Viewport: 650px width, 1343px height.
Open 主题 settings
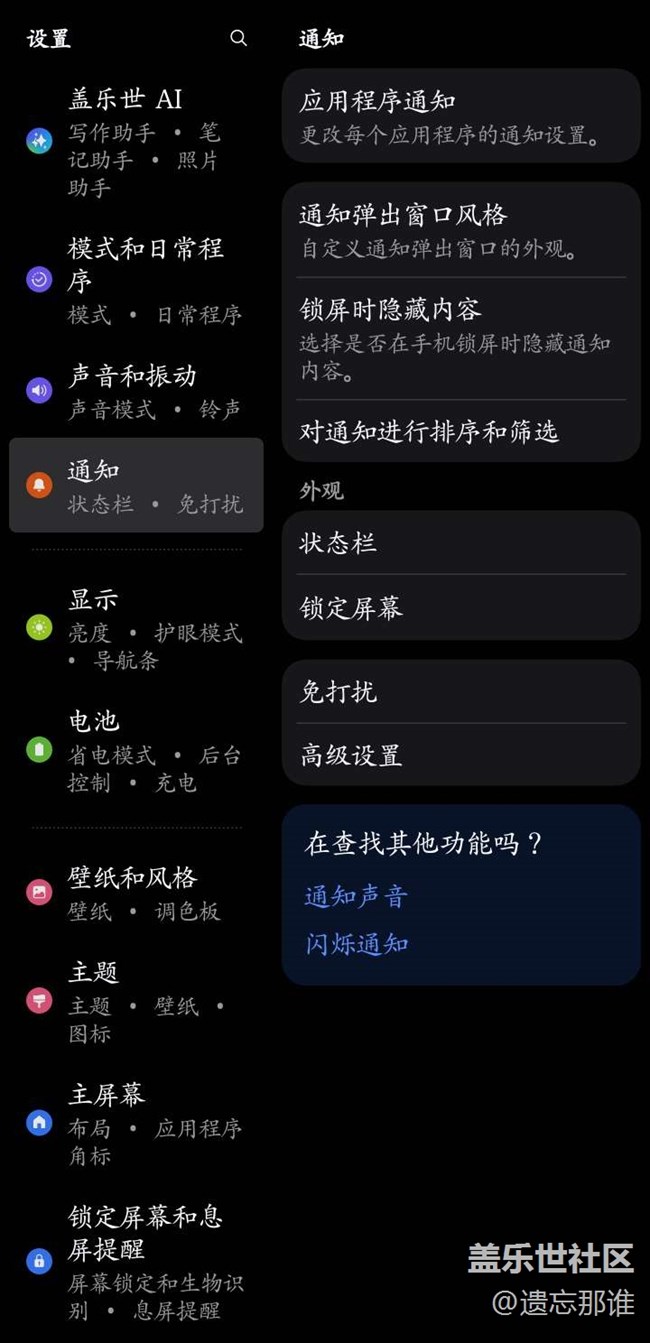[x=136, y=1001]
